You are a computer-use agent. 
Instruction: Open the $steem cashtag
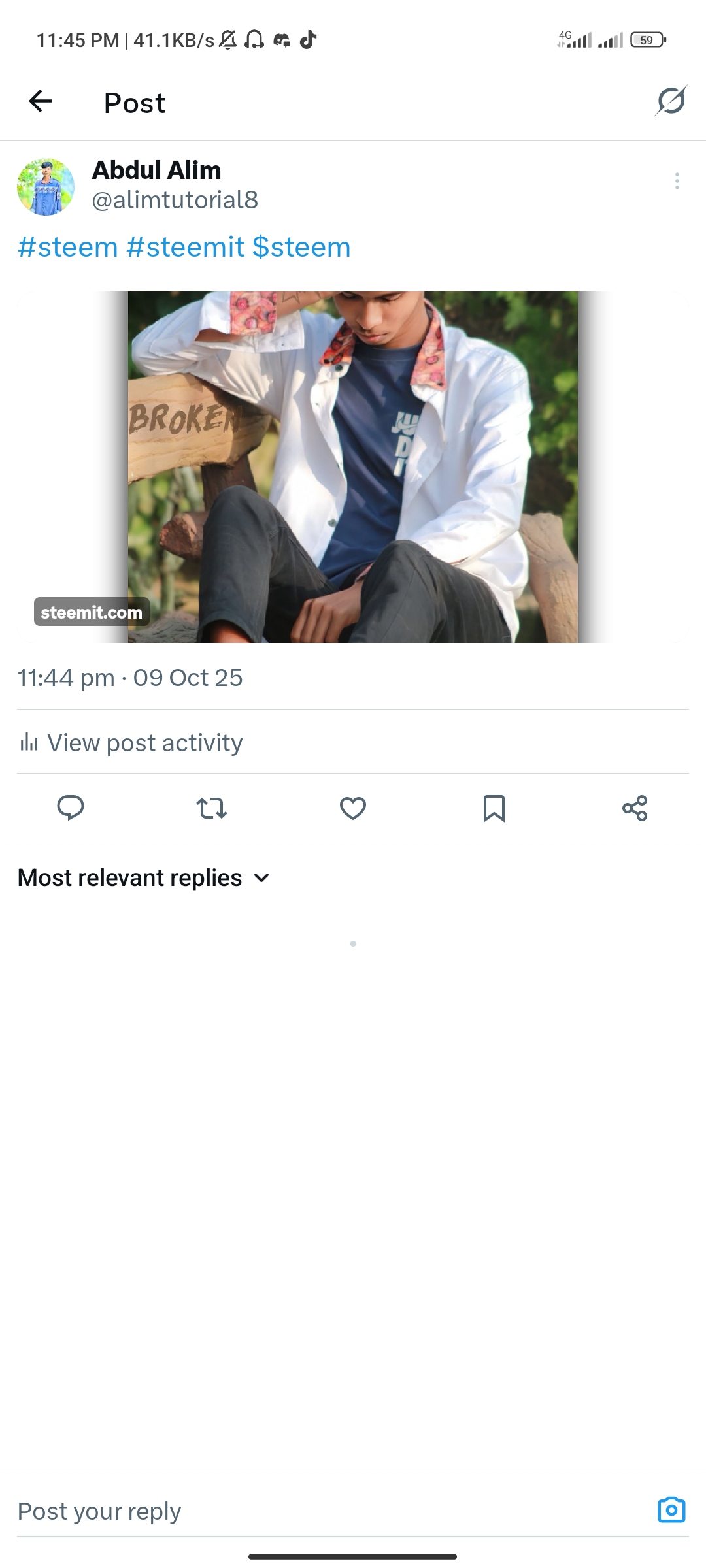(301, 248)
